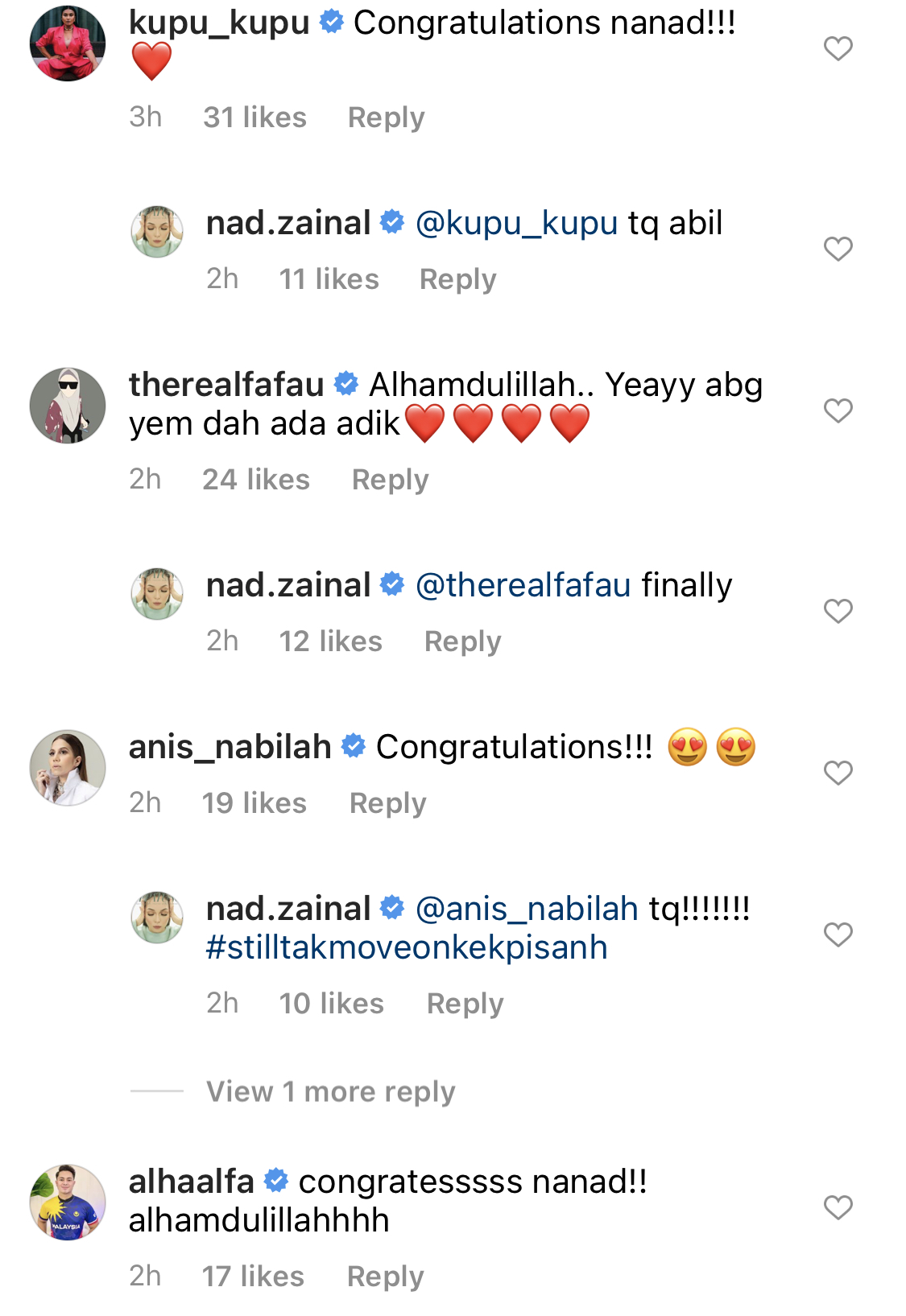The height and width of the screenshot is (1316, 906).
Task: Open alhaalfa's profile picture
Action: point(68,1202)
